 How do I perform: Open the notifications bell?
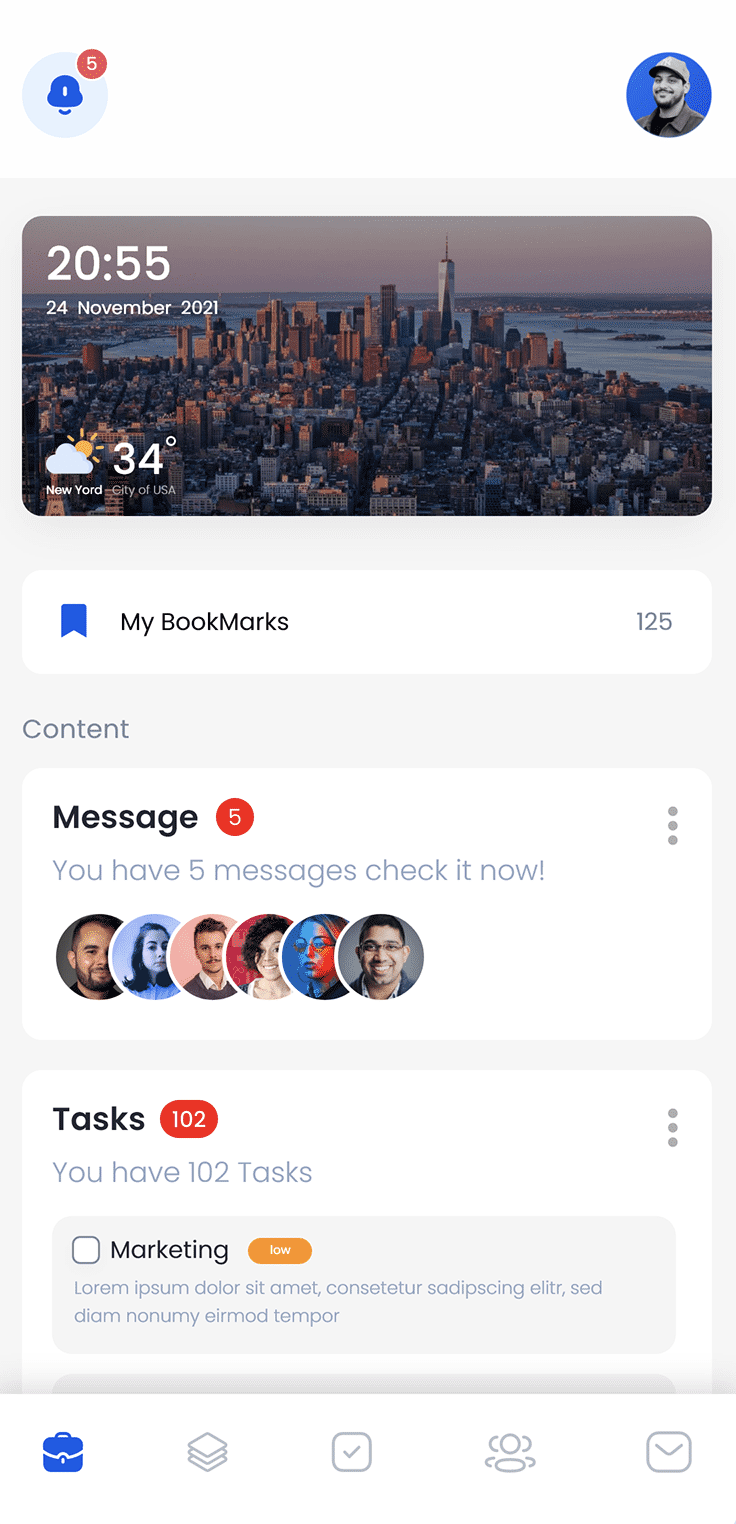(65, 95)
